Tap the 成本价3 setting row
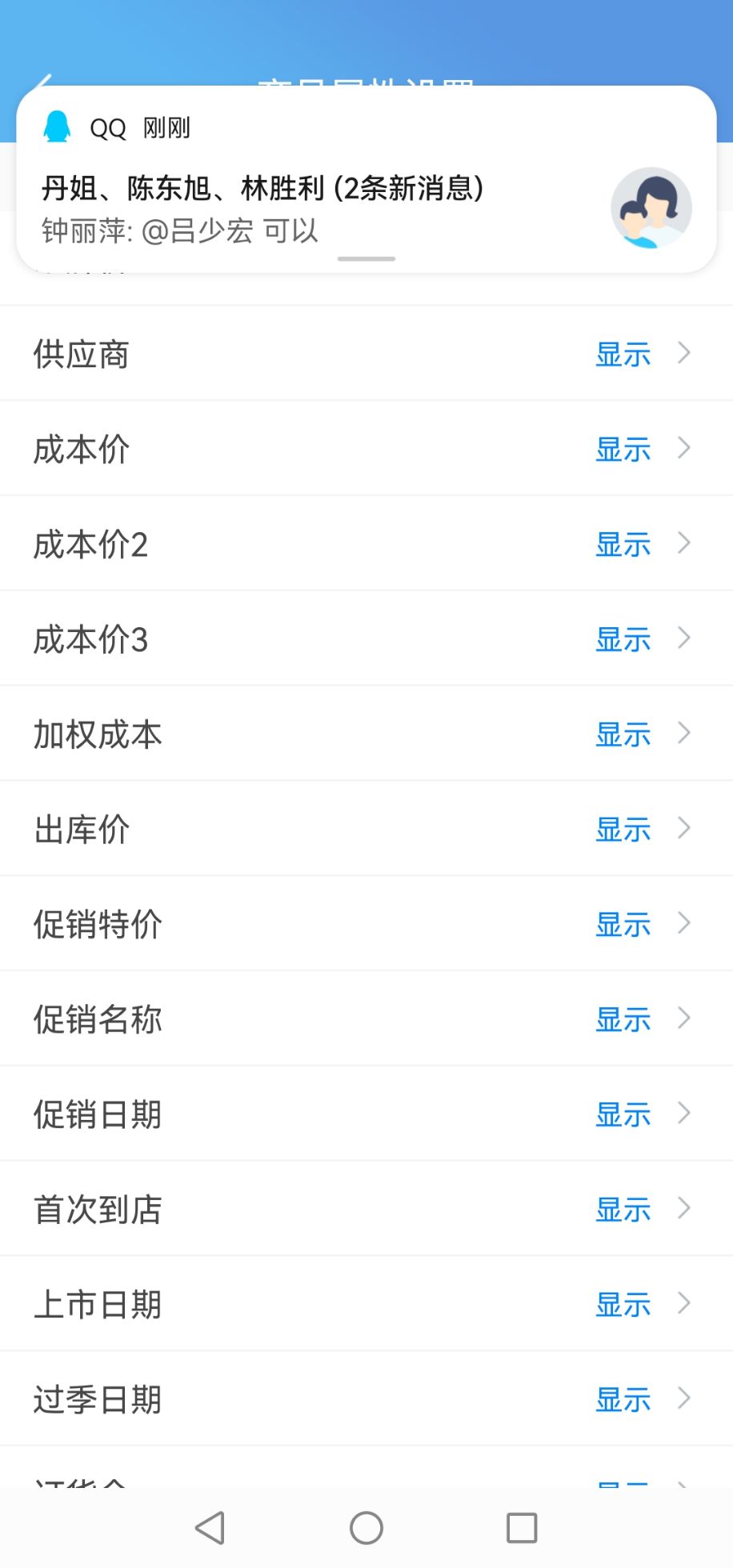 (x=366, y=639)
